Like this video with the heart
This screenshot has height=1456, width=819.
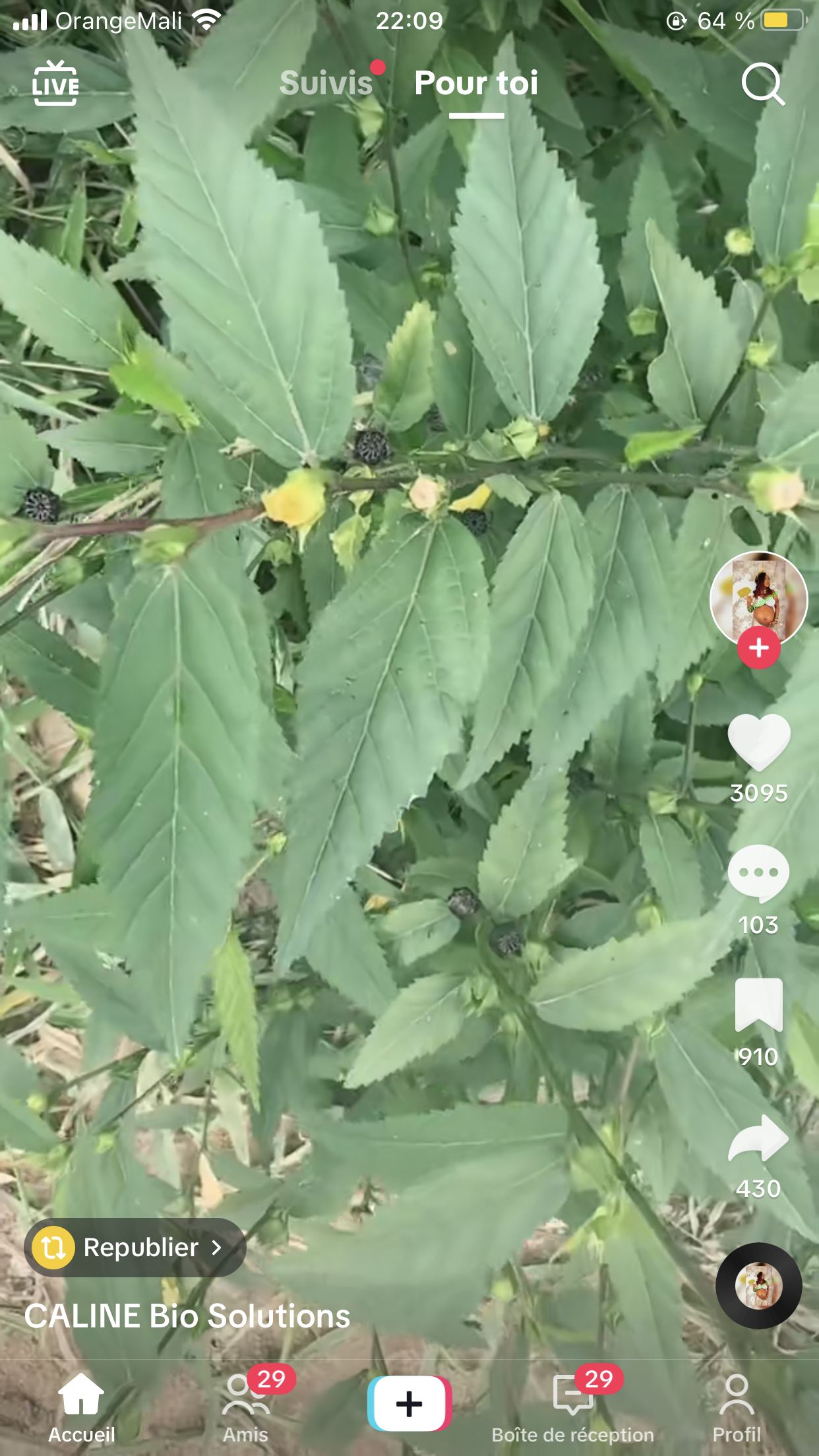[x=758, y=742]
